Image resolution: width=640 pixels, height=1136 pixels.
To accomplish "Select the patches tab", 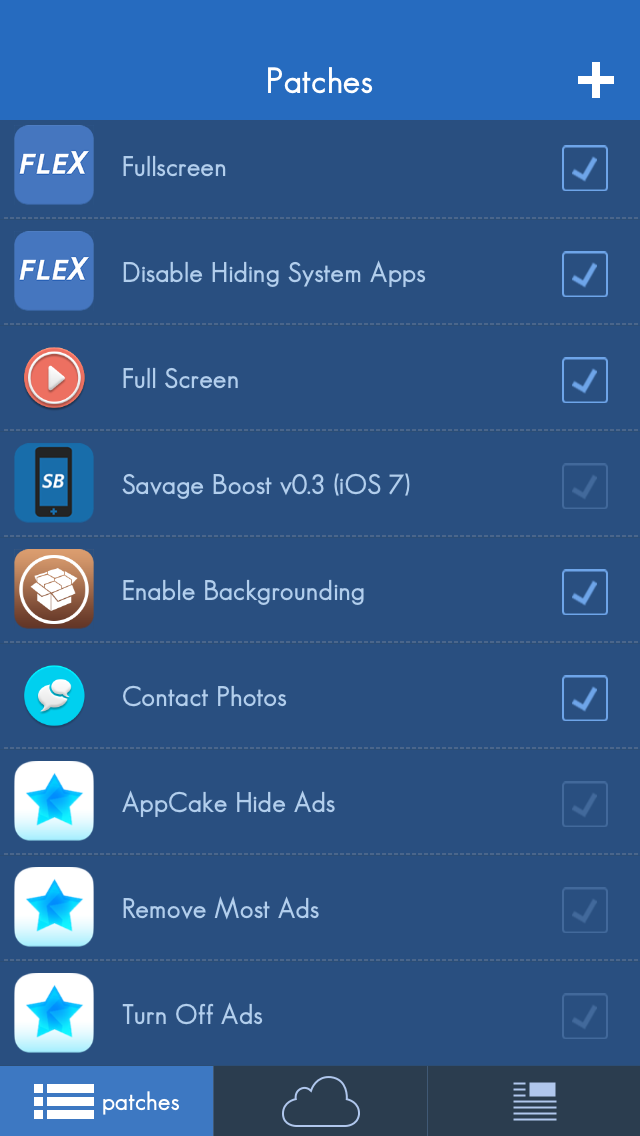I will [107, 1101].
